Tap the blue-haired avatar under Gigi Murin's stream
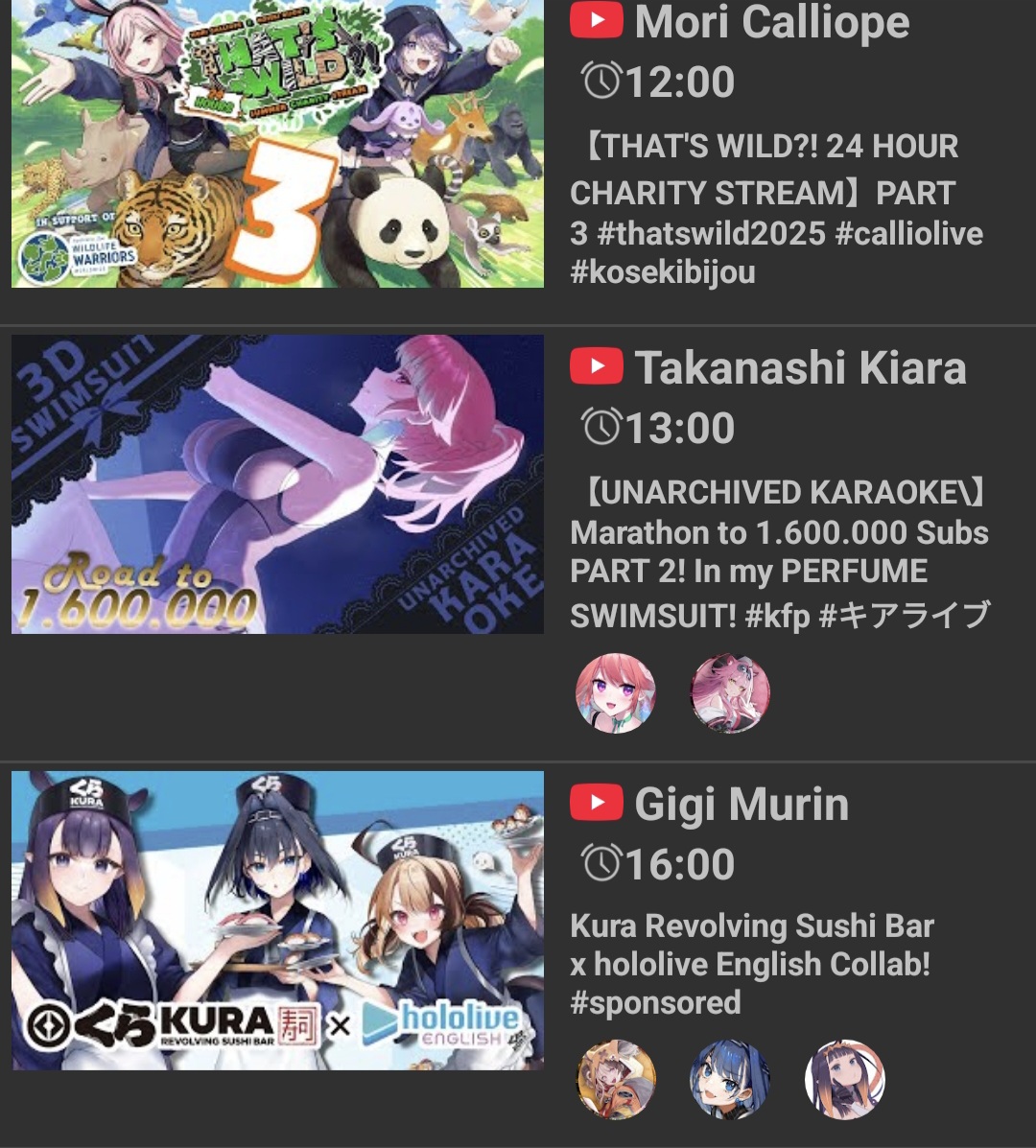Screen dimensions: 1036x1148 pyautogui.click(x=730, y=1080)
